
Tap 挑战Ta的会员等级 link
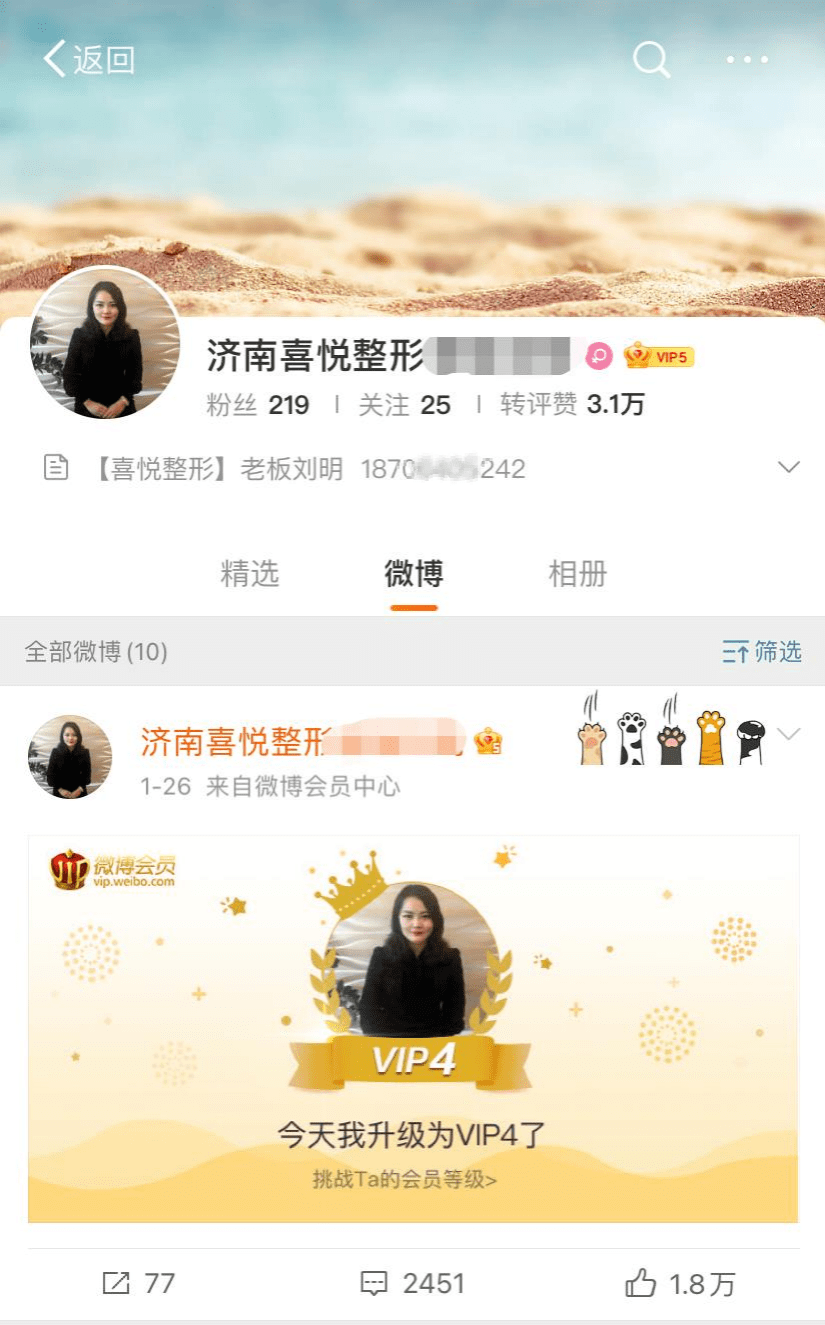pyautogui.click(x=404, y=1180)
